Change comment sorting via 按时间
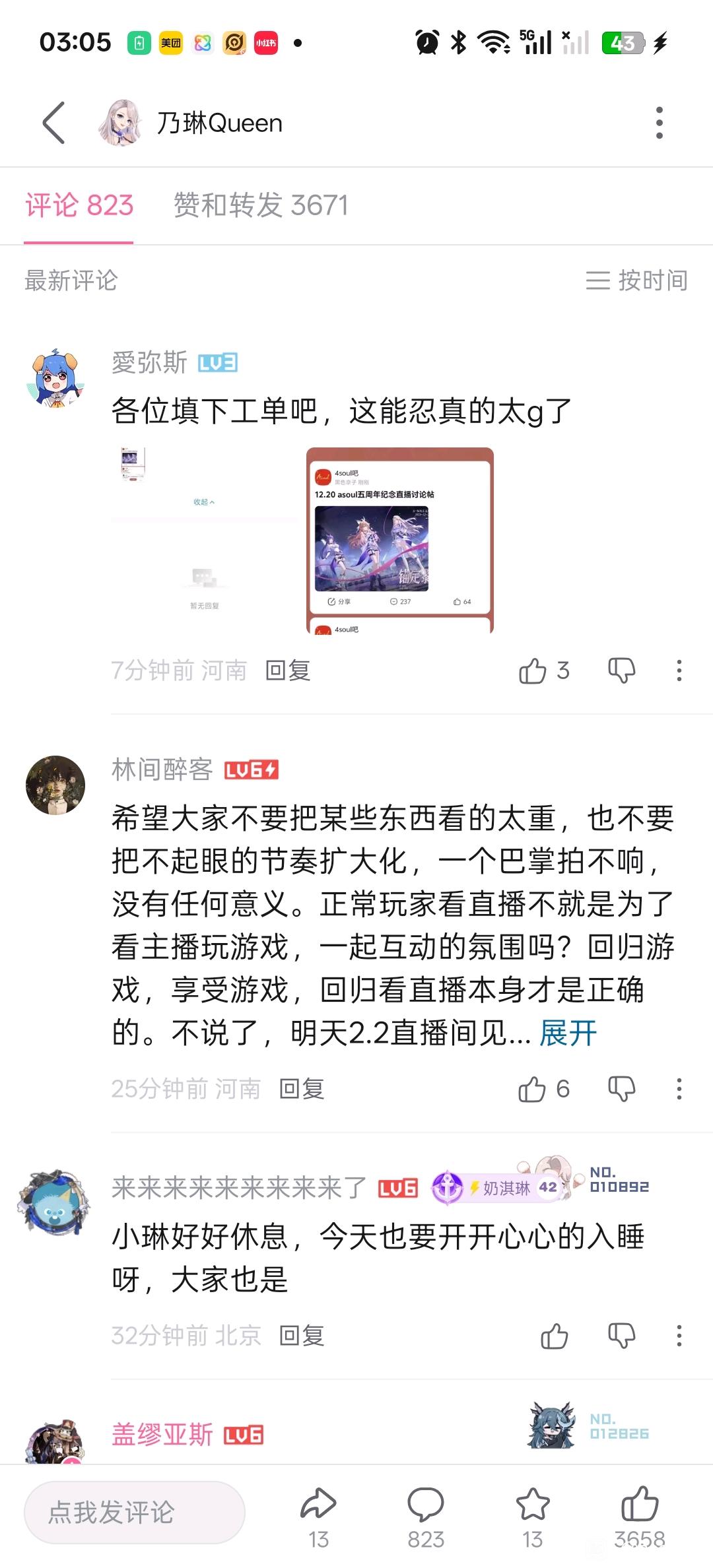This screenshot has height=1568, width=713. 636,280
